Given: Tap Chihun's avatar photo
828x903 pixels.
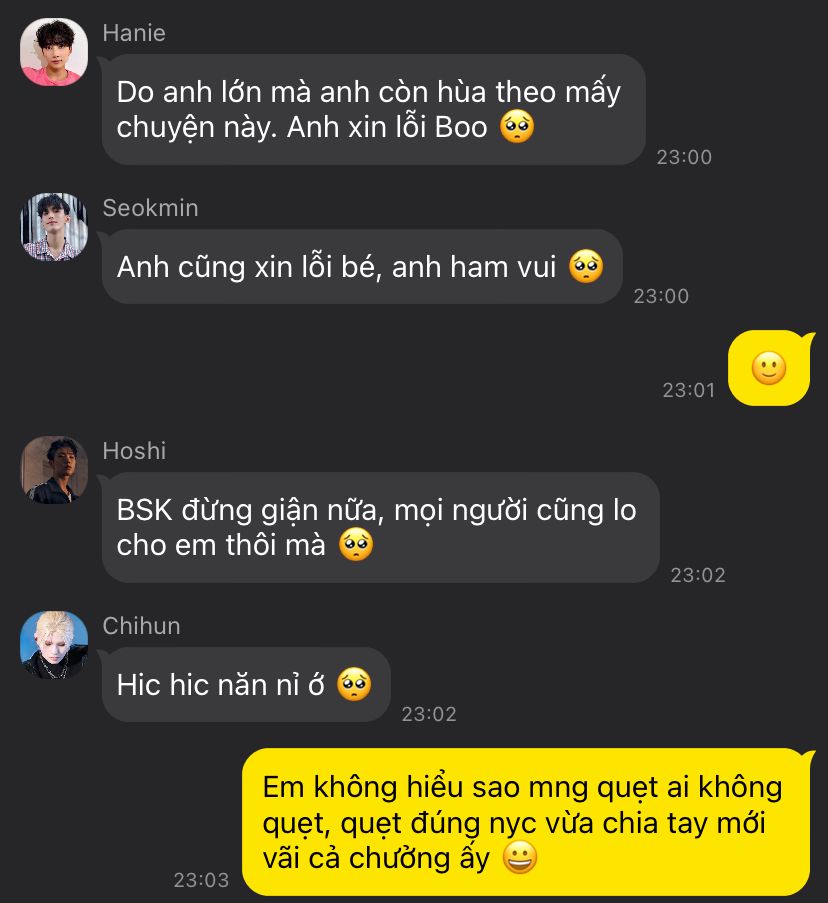Looking at the screenshot, I should [x=54, y=645].
